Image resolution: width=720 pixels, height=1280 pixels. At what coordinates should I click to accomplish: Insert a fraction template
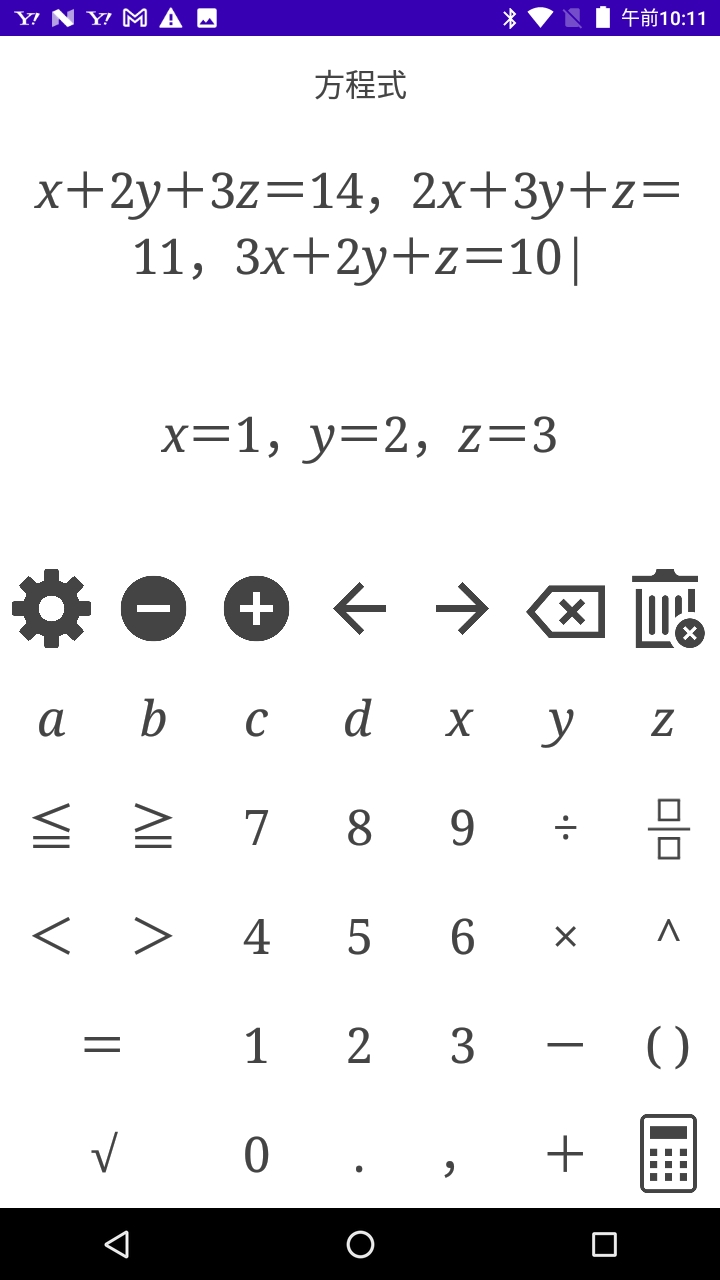pyautogui.click(x=668, y=828)
